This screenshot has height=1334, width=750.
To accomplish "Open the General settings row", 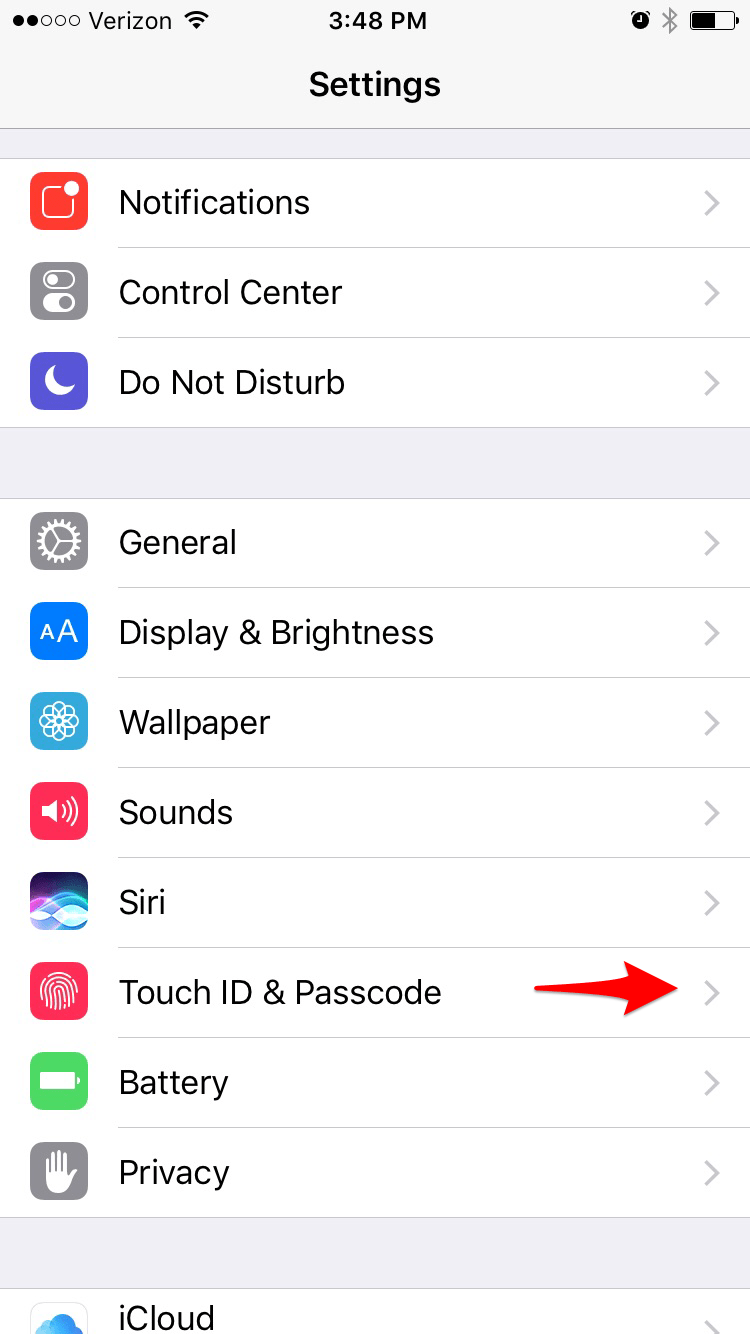I will click(x=375, y=543).
